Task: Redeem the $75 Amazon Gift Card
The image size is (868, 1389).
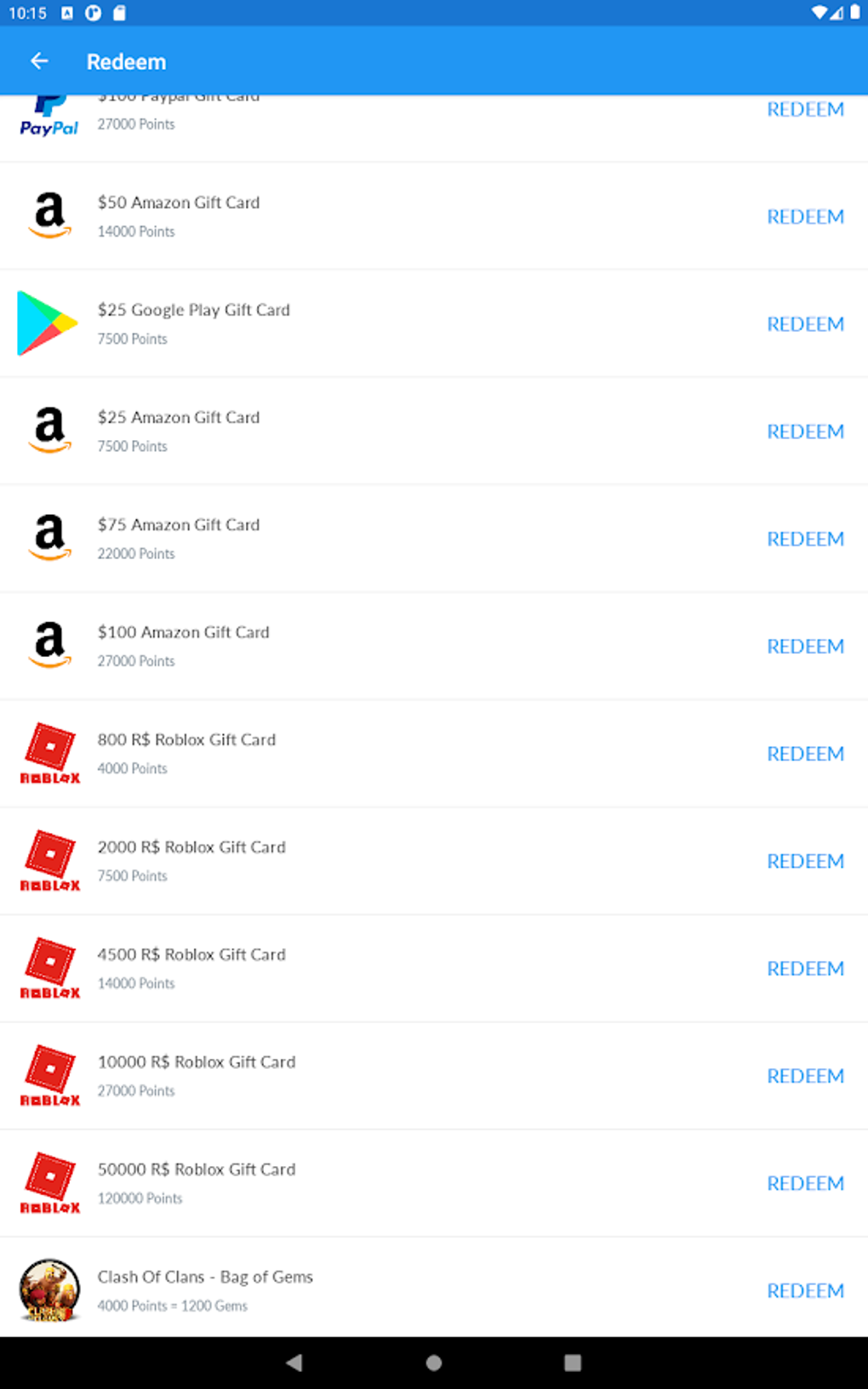Action: click(x=805, y=539)
